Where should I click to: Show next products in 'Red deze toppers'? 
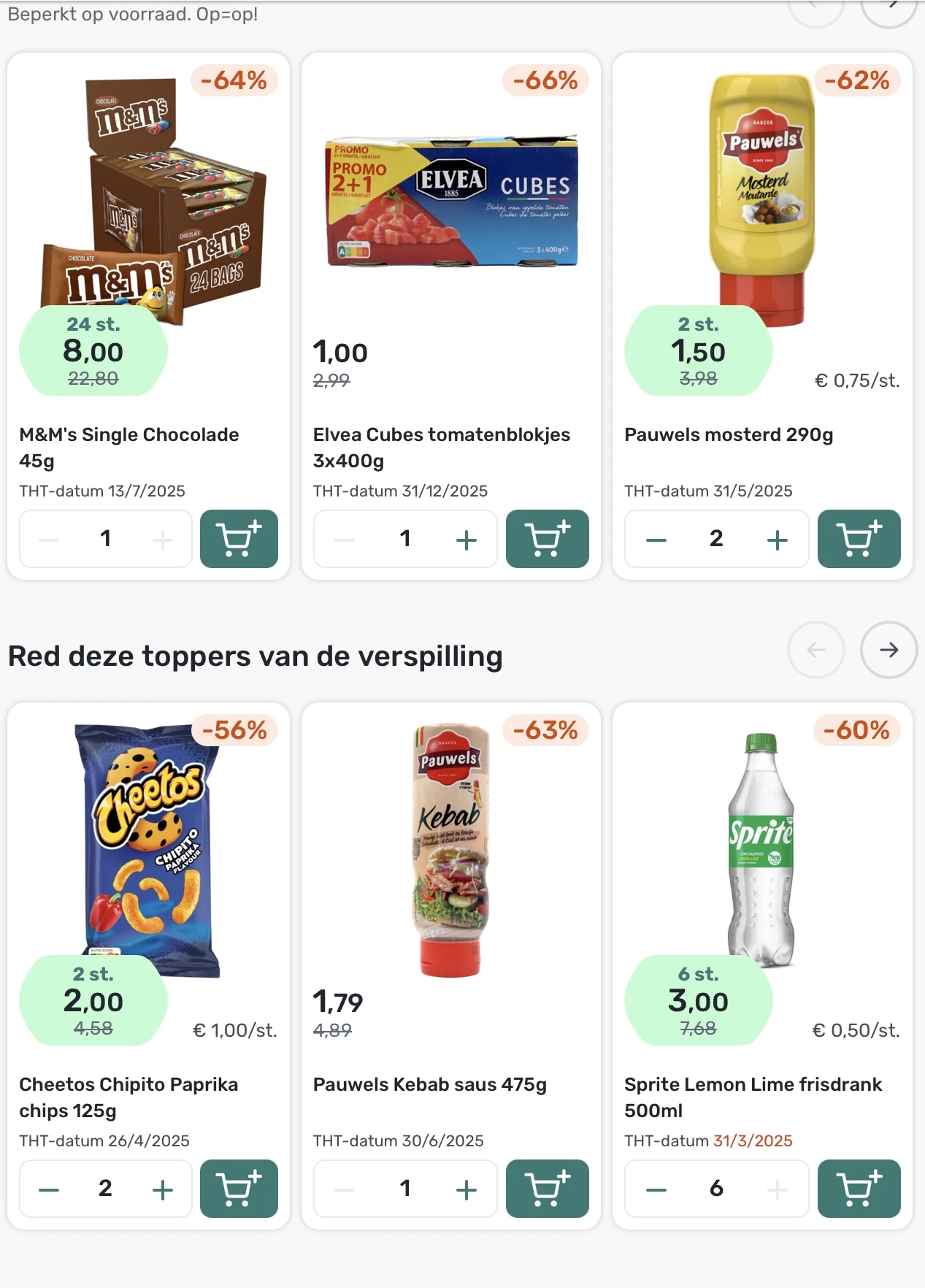888,650
